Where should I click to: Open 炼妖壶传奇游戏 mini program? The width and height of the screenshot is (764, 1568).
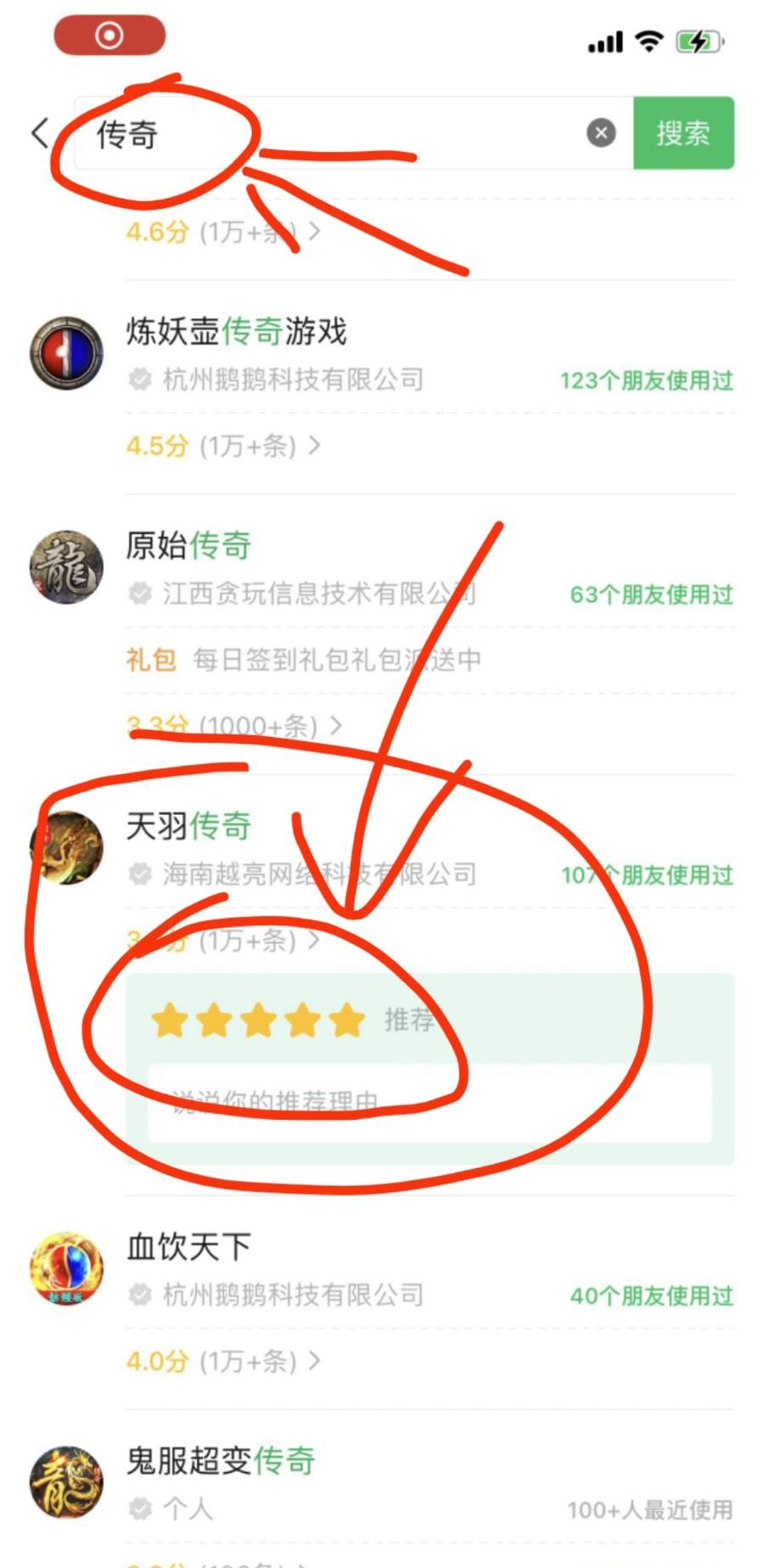(236, 331)
